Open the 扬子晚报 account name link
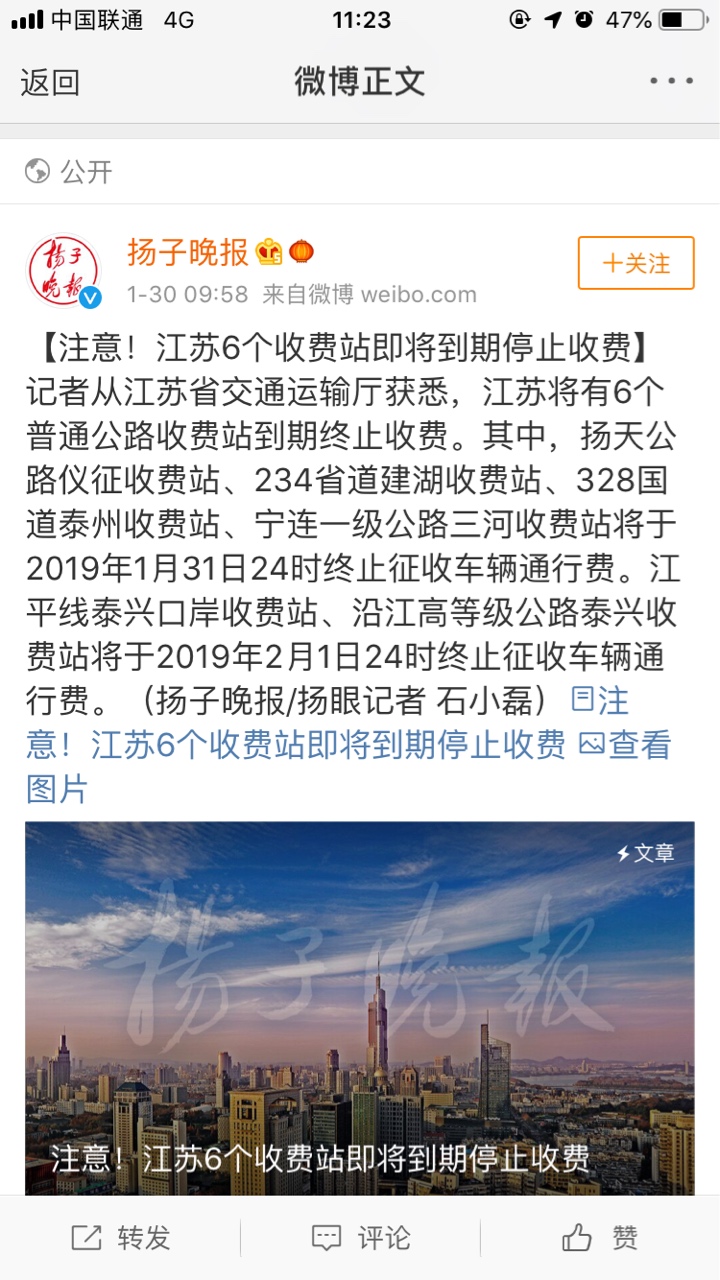Screen dimensions: 720x1280 pyautogui.click(x=187, y=252)
